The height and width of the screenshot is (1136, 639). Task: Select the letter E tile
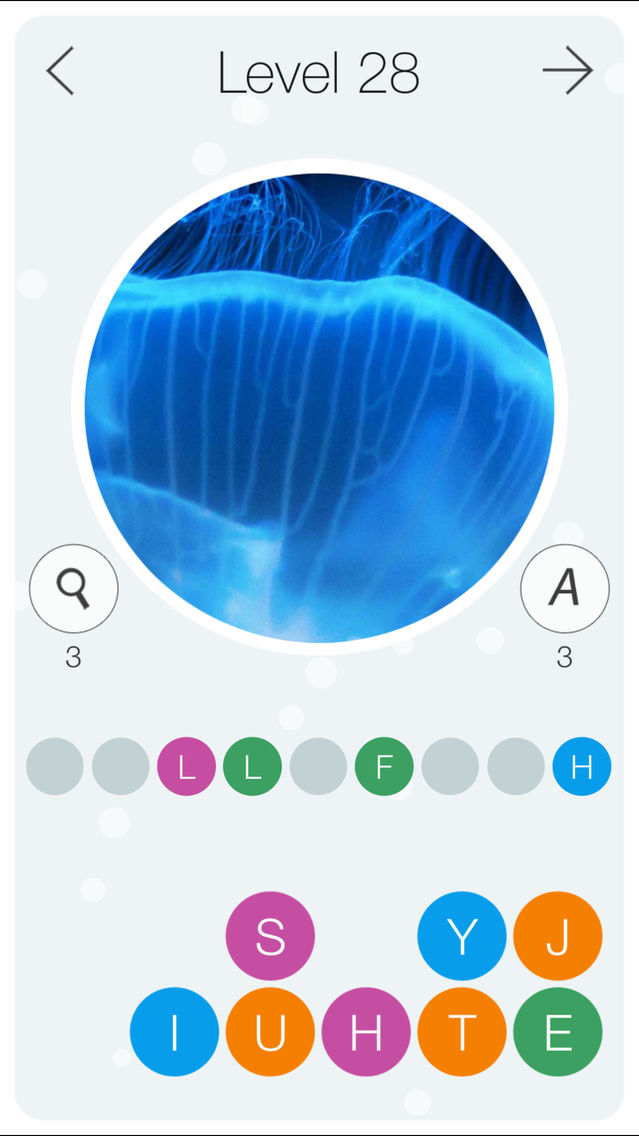coord(558,1032)
